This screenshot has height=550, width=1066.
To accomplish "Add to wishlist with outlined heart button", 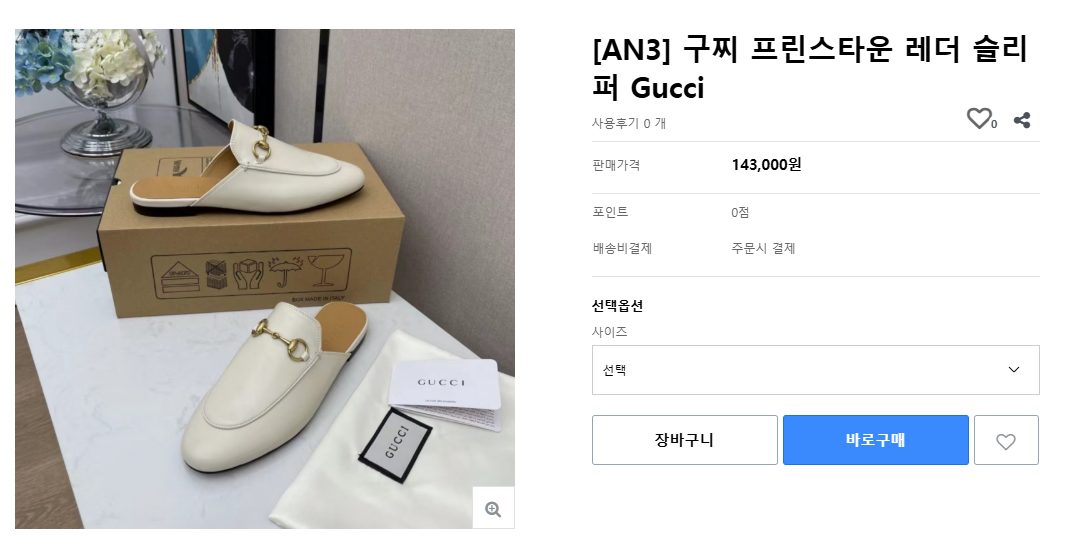I will 1006,441.
